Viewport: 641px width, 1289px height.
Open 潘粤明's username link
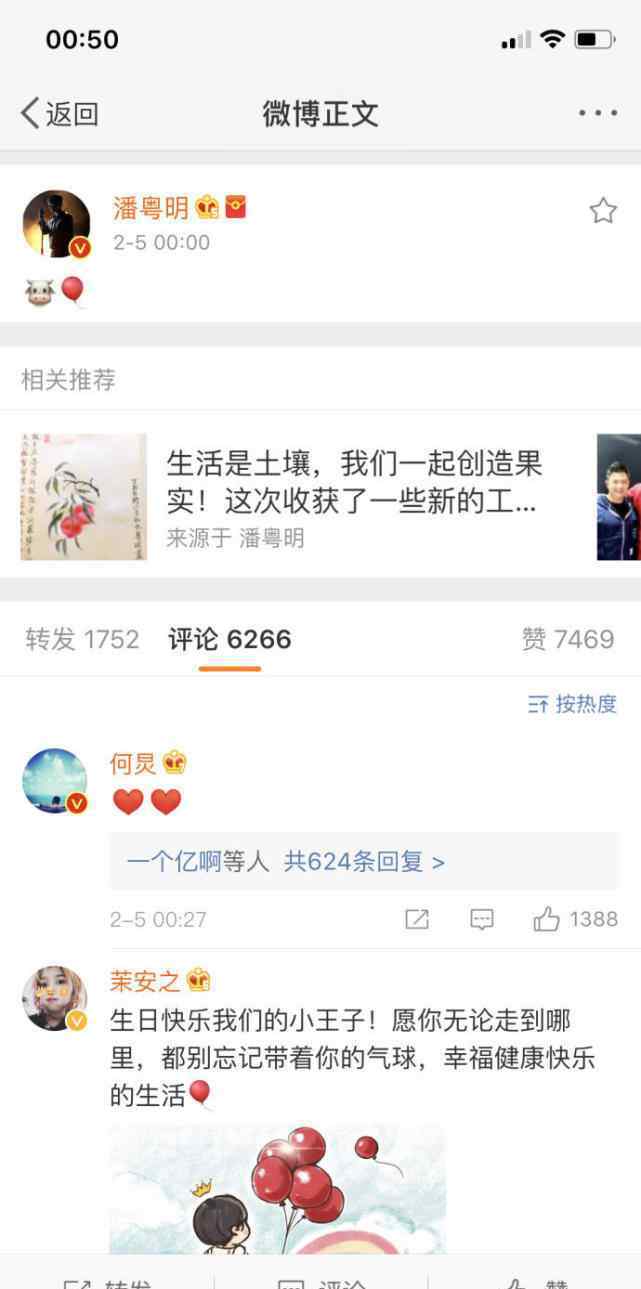tap(150, 208)
